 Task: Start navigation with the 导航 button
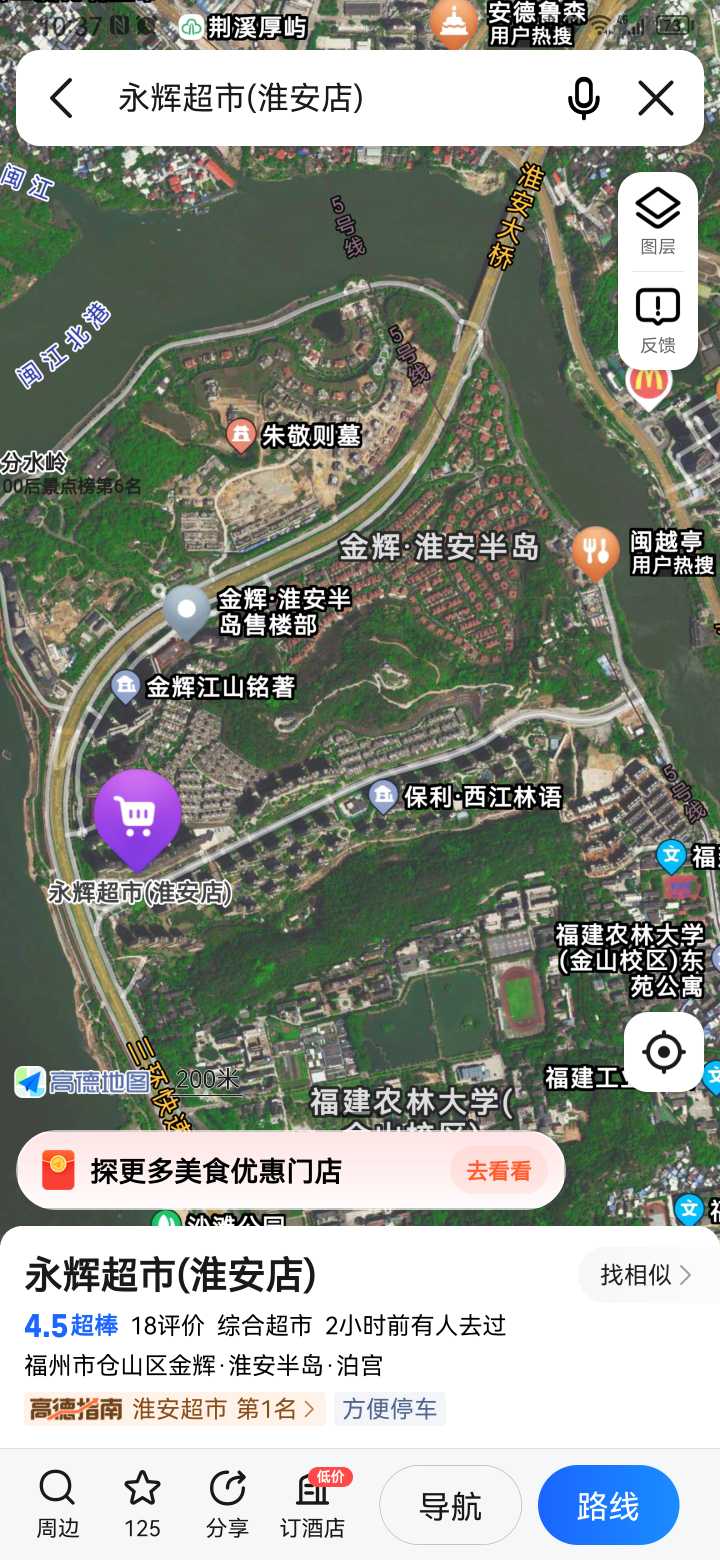tap(451, 1506)
